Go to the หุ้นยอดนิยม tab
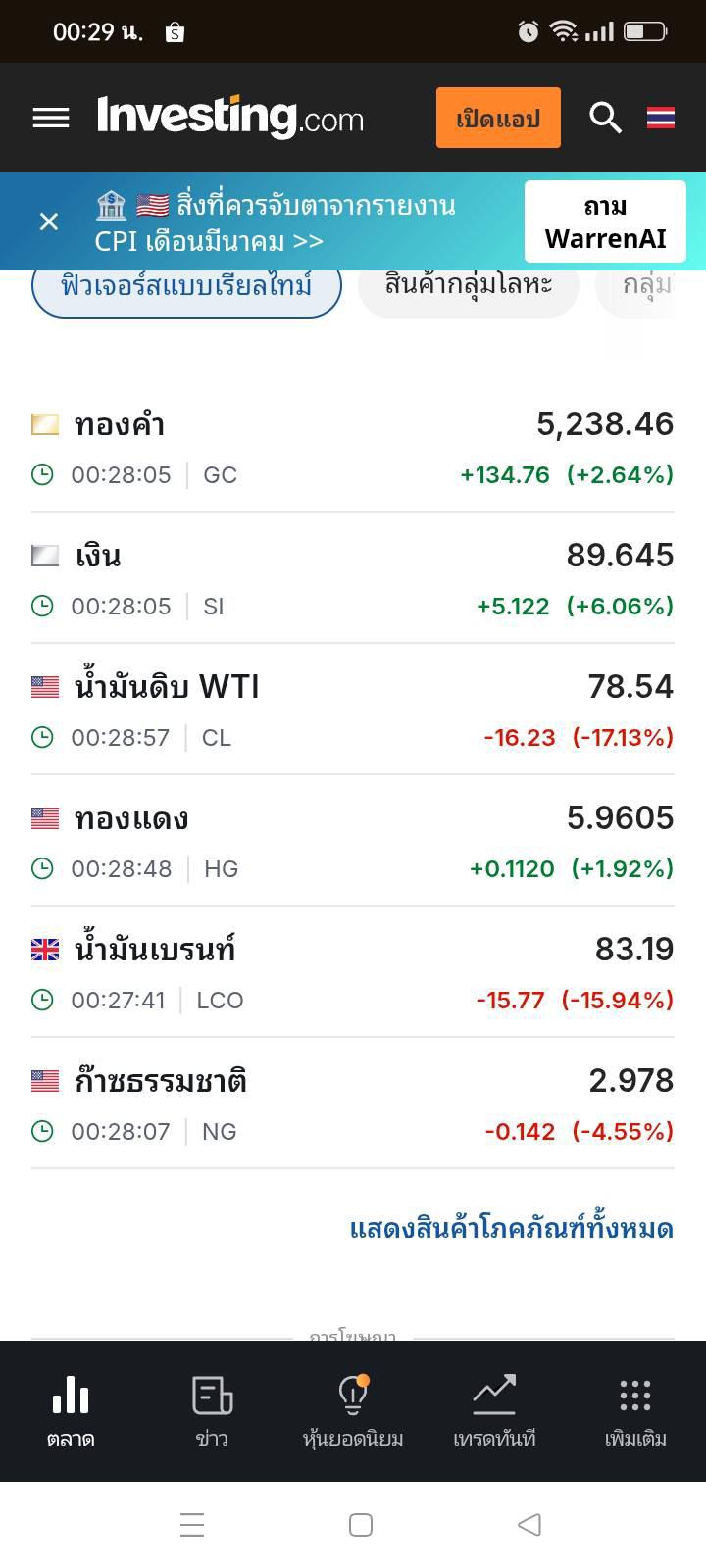Viewport: 706px width, 1568px height. tap(353, 1409)
